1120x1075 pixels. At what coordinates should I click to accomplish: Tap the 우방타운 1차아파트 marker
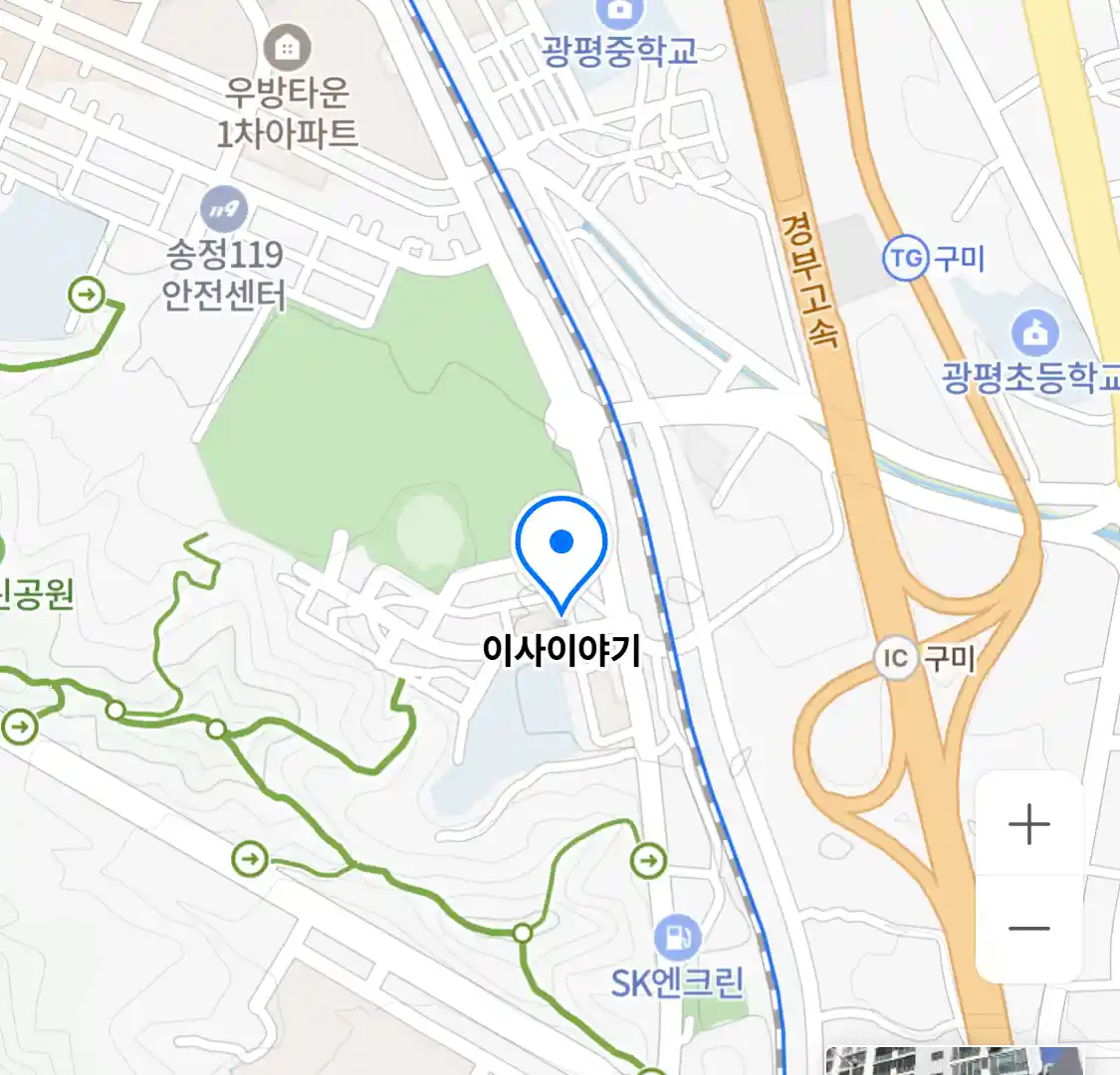[288, 47]
